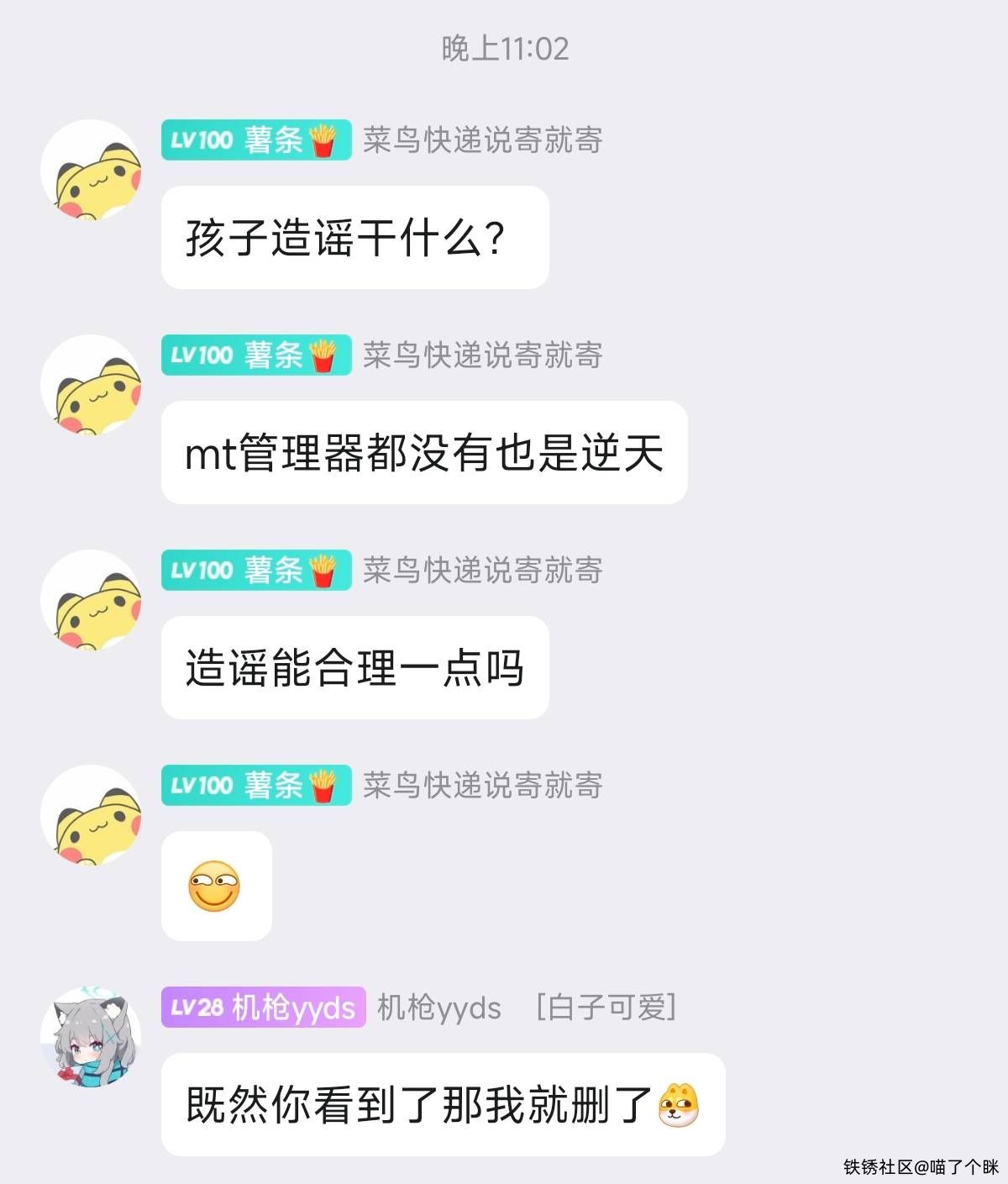Tap avatar beside "mt管理器都没有也是逆天" message

pyautogui.click(x=91, y=385)
